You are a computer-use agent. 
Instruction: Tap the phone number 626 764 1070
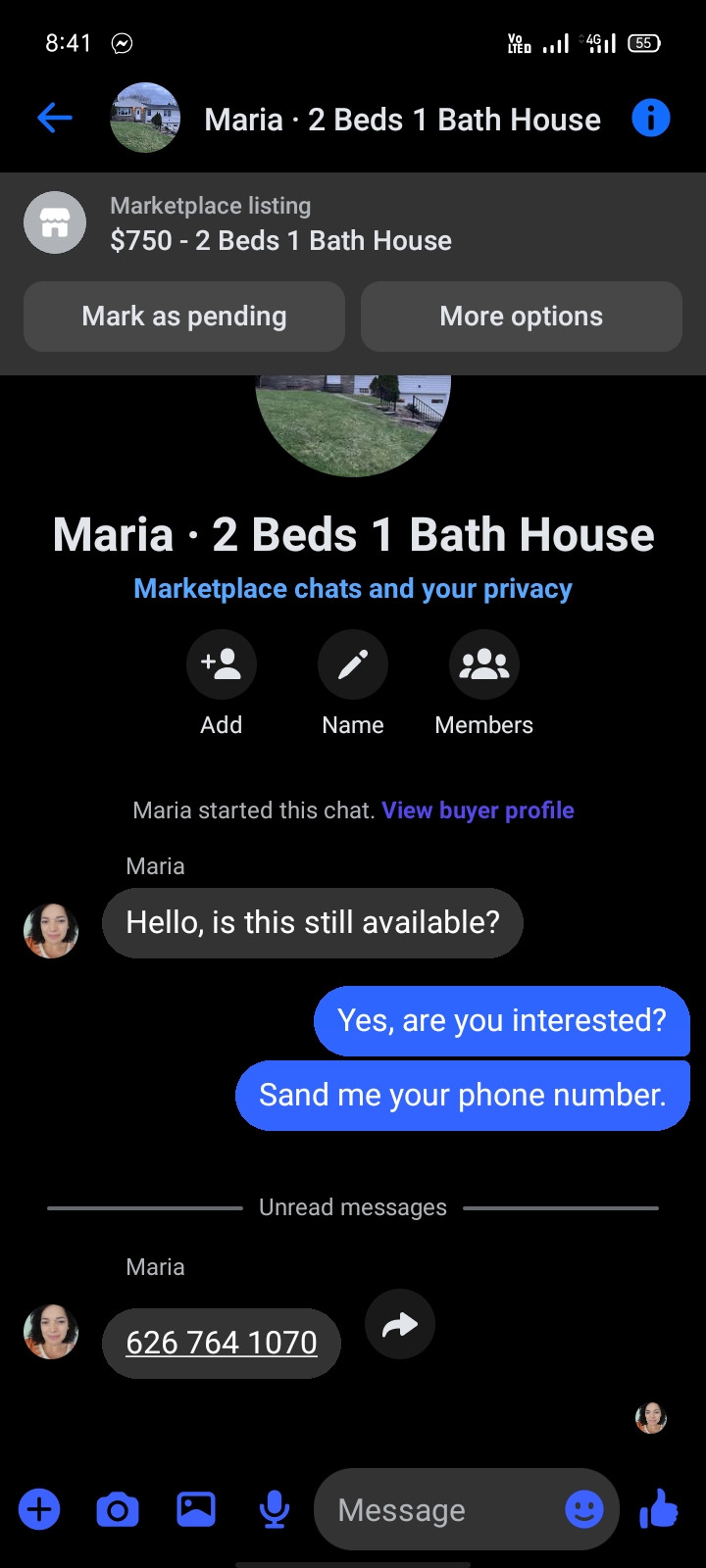tap(222, 1343)
